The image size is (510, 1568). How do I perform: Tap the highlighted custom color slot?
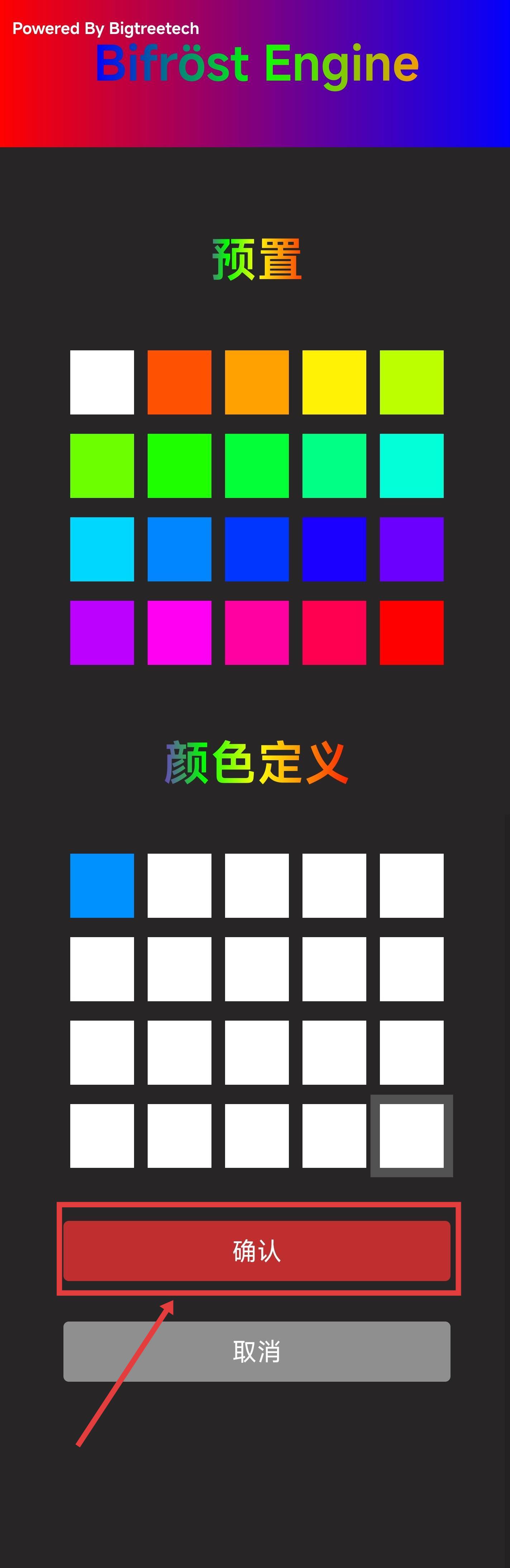[411, 1136]
